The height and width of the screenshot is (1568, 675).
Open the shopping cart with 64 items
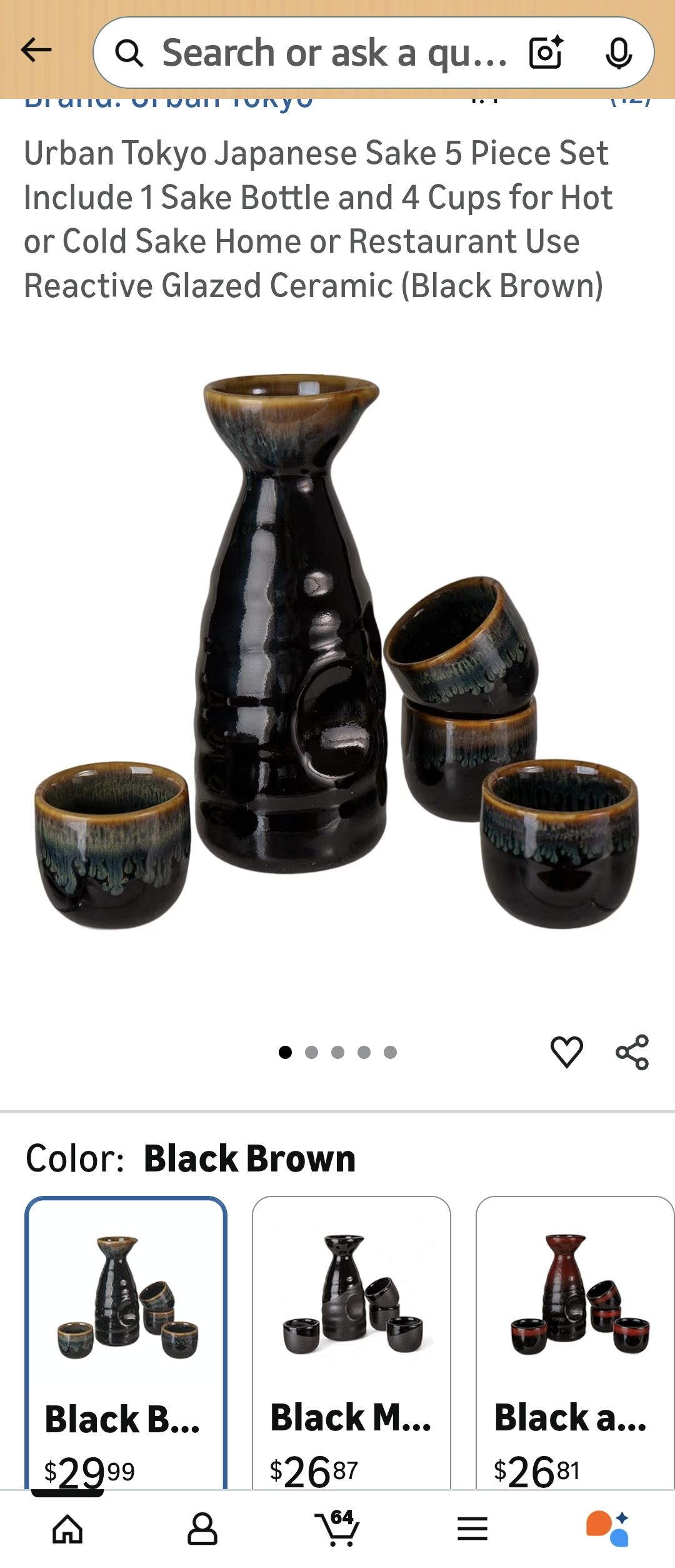coord(337,1529)
